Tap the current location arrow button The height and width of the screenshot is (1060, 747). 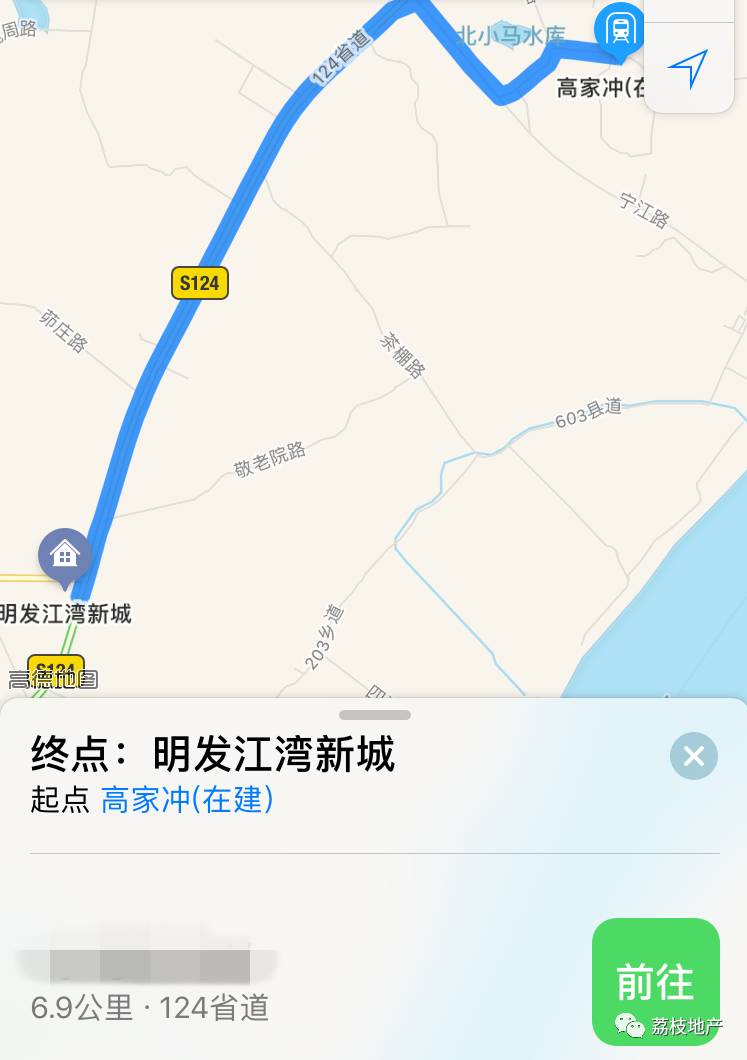point(688,68)
